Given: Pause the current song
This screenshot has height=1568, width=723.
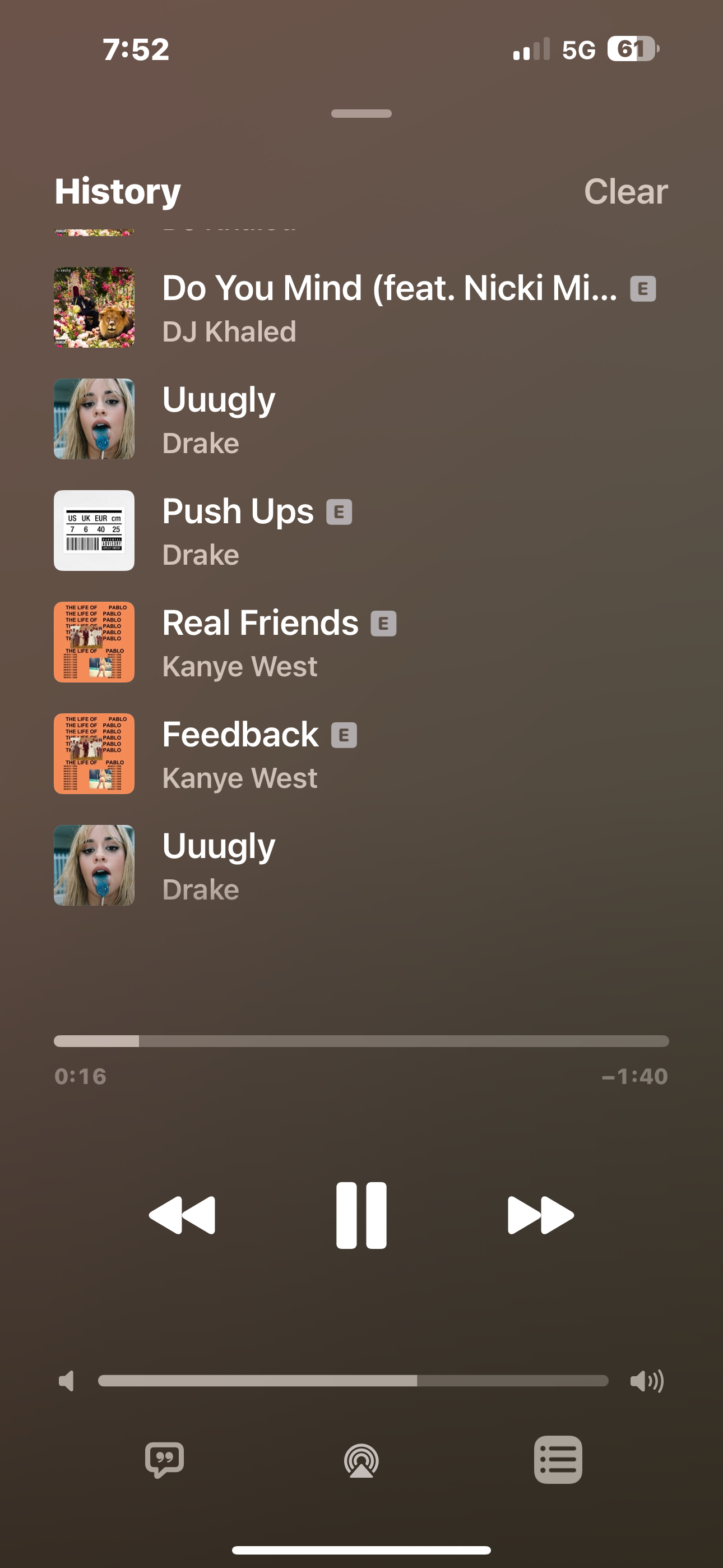Looking at the screenshot, I should pyautogui.click(x=361, y=1215).
